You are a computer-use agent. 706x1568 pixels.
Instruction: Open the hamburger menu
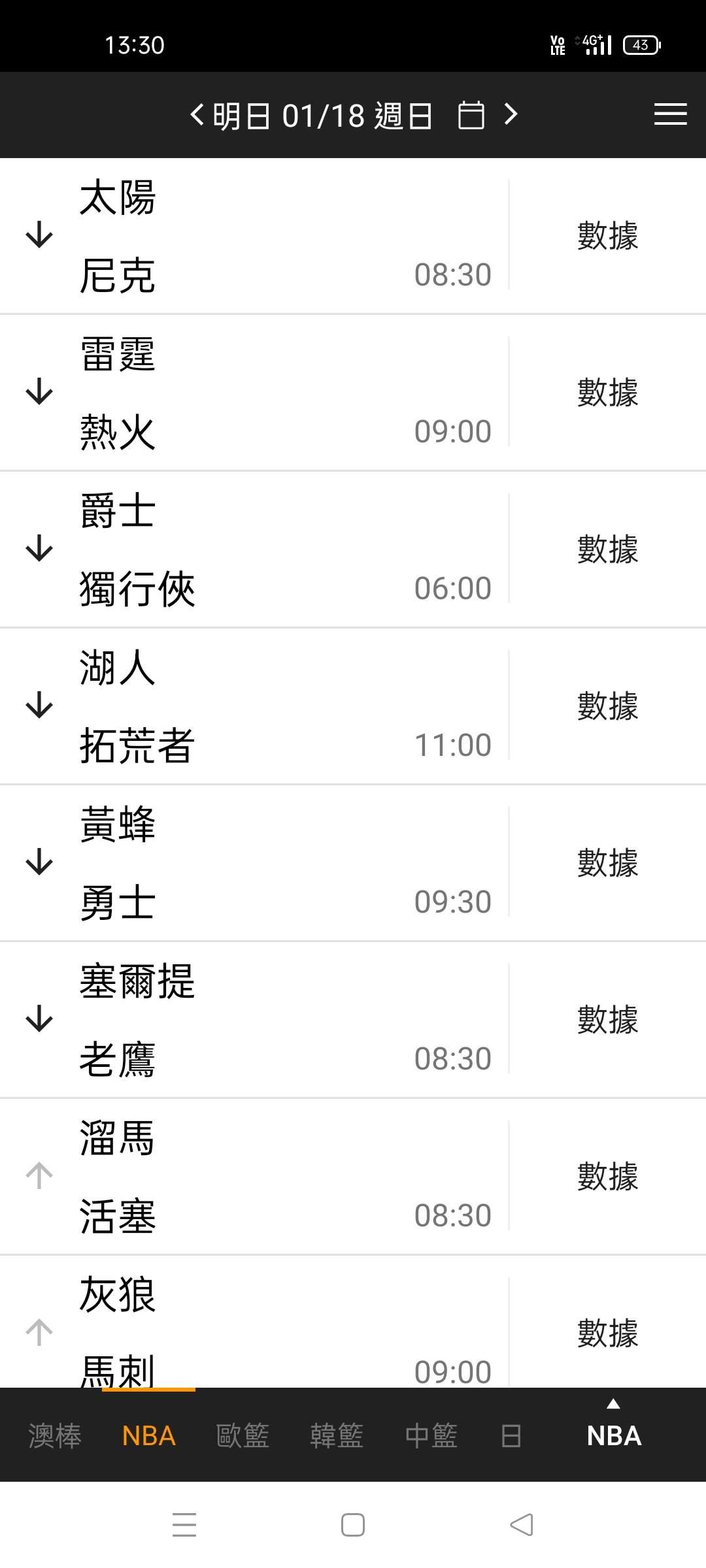pos(670,114)
